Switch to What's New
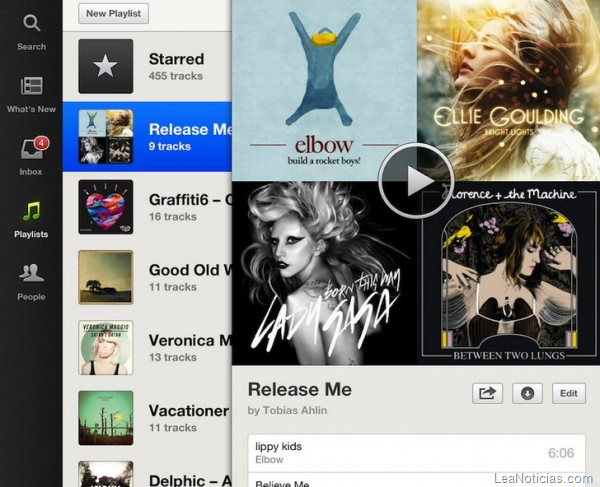600x487 pixels. [x=31, y=93]
